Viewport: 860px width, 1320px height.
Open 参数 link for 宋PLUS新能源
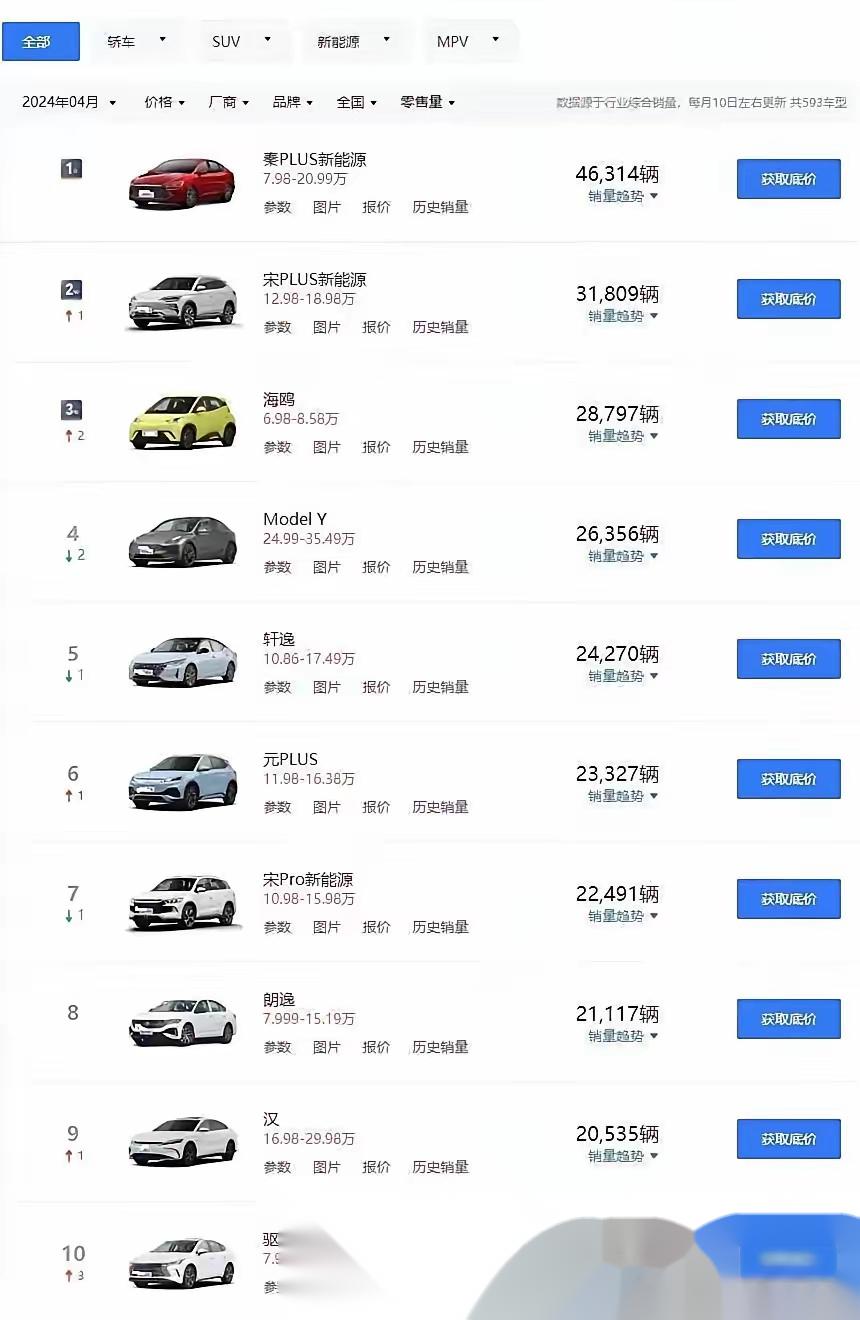[x=277, y=327]
